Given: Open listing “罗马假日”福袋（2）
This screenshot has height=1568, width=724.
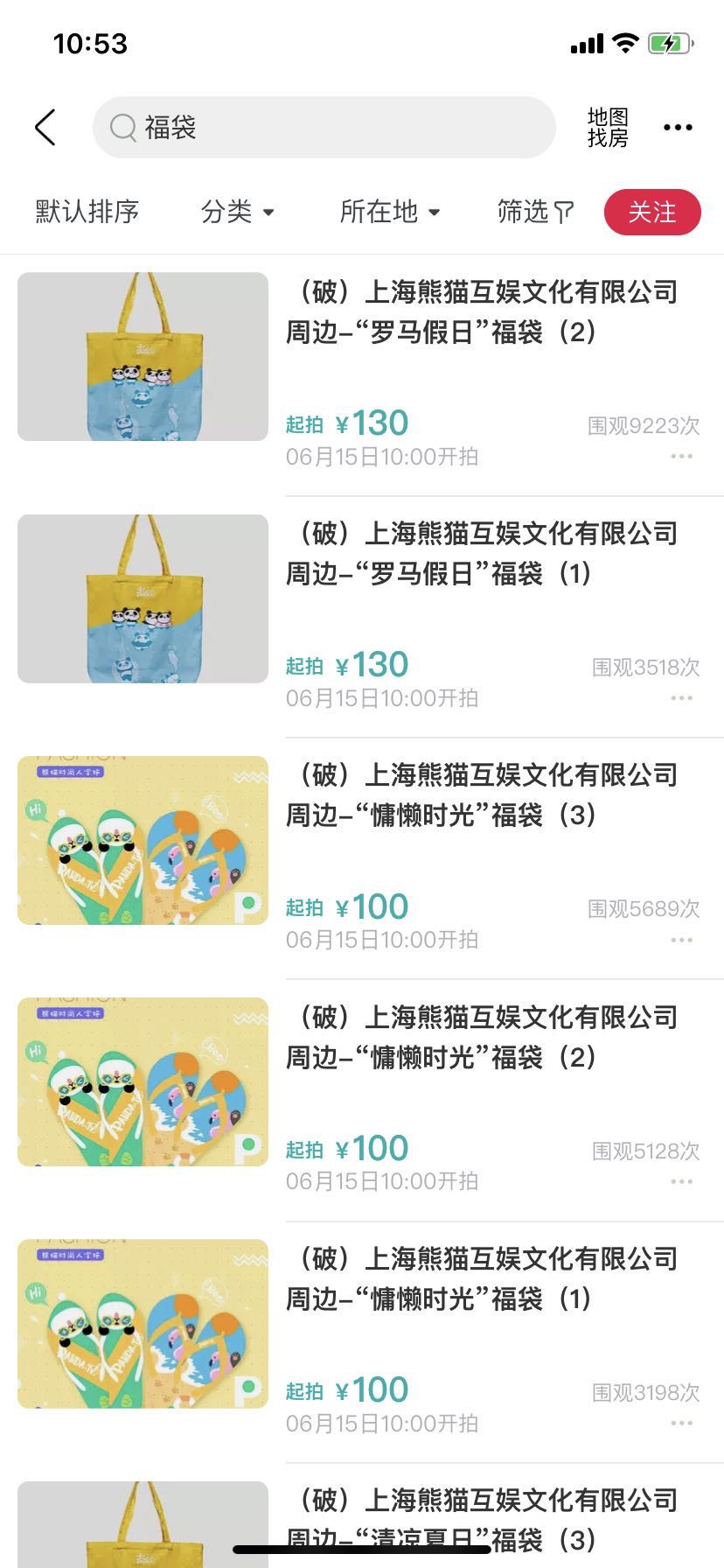Looking at the screenshot, I should [481, 312].
